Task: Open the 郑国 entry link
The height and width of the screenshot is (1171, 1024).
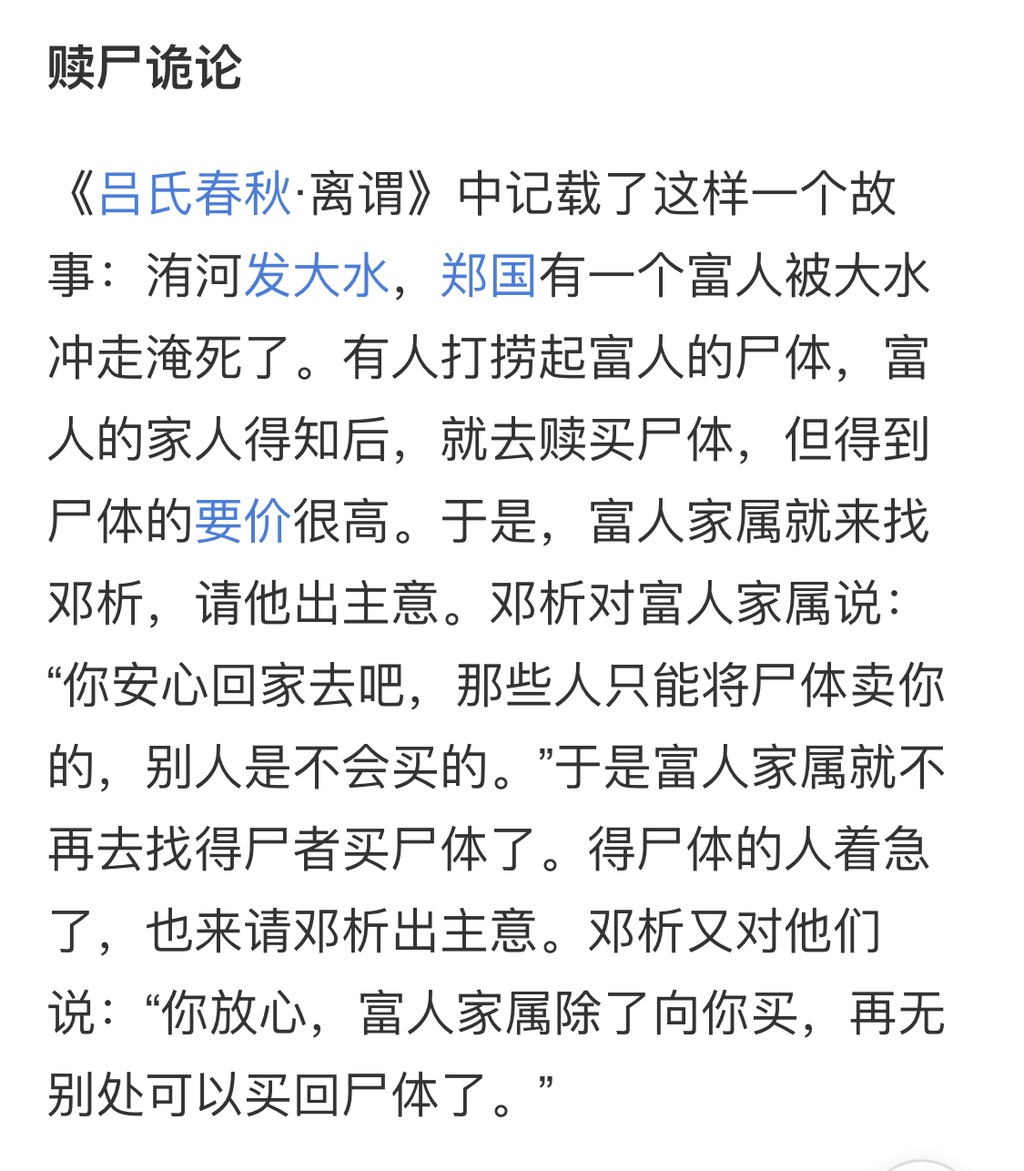Action: 488,276
